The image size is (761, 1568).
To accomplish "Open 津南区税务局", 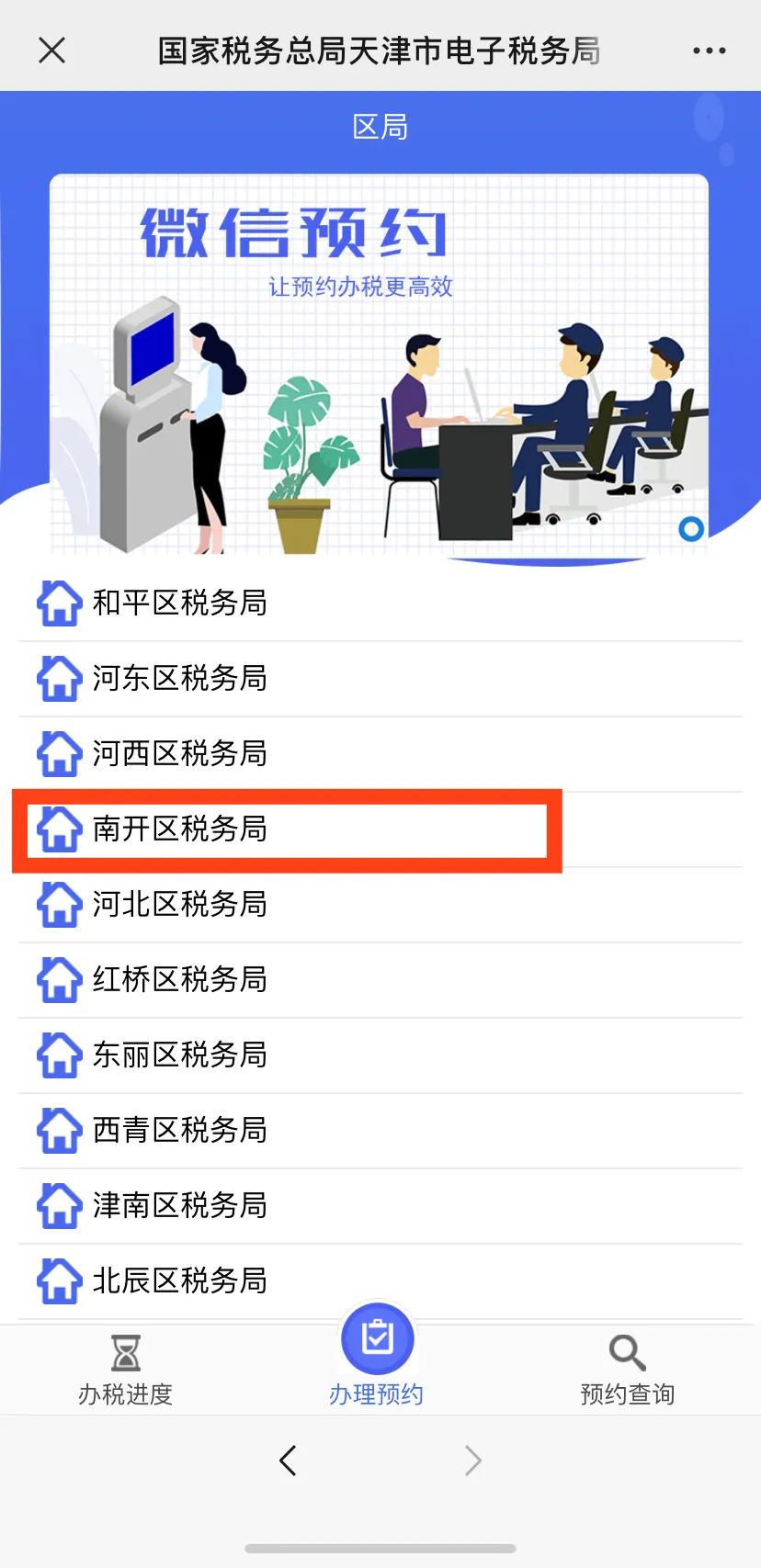I will (380, 1206).
